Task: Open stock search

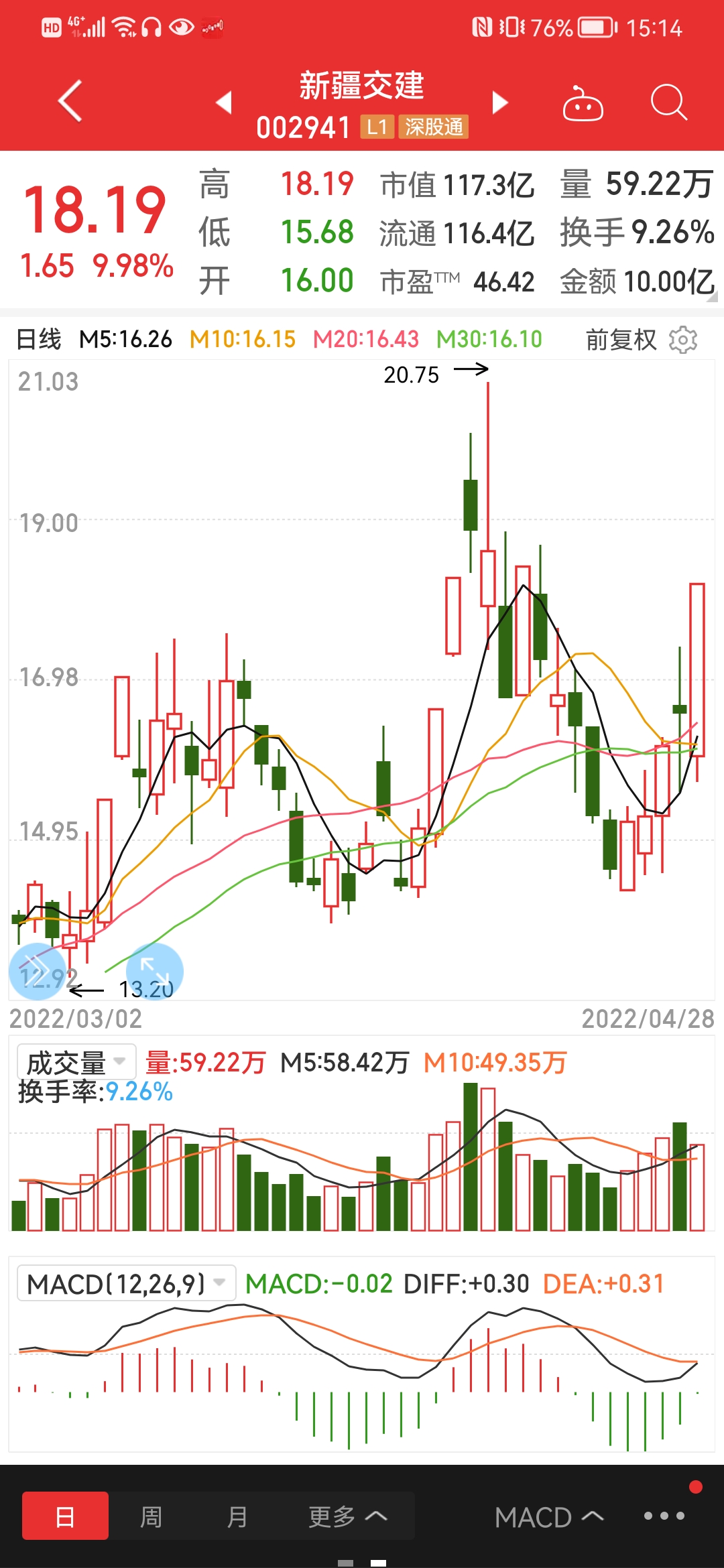Action: pos(668,103)
